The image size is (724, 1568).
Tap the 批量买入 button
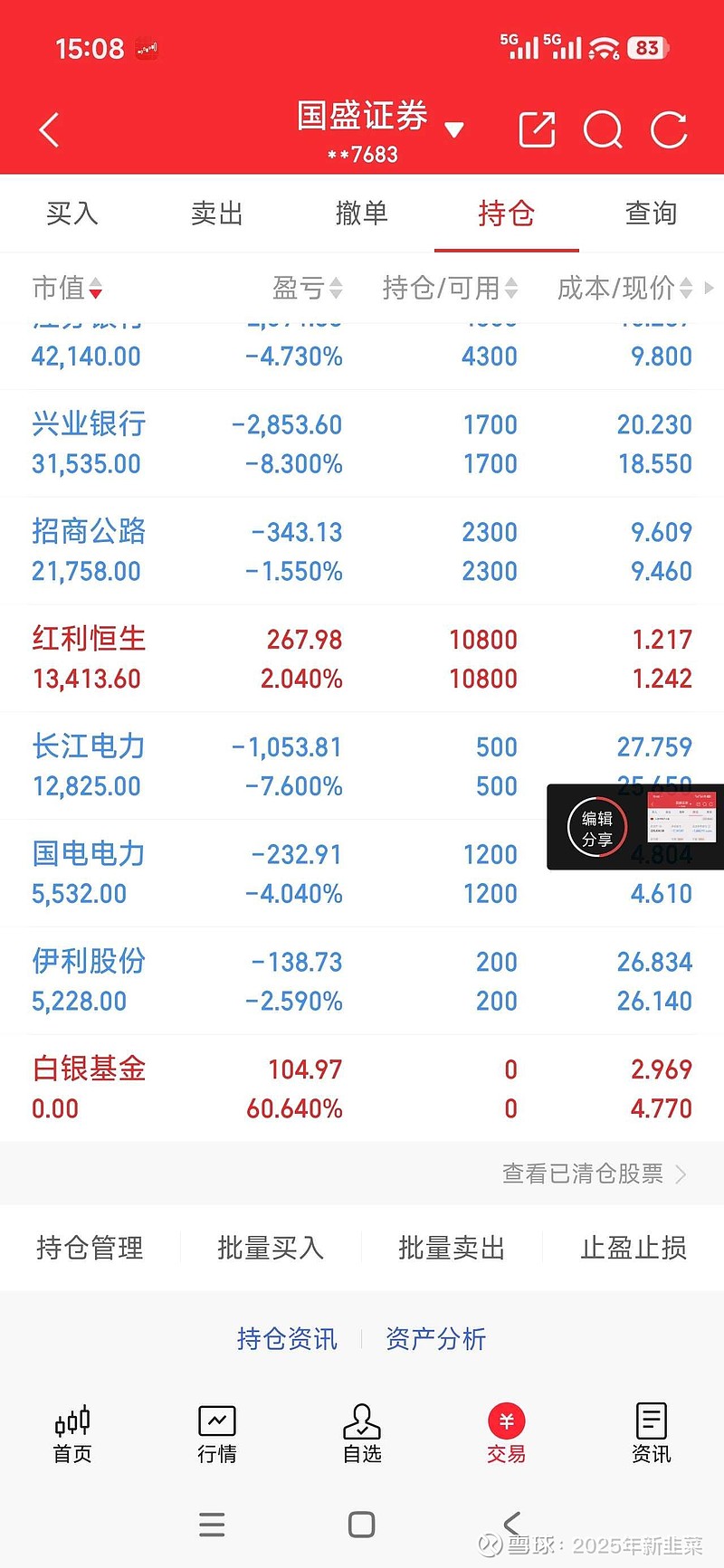tap(270, 1247)
